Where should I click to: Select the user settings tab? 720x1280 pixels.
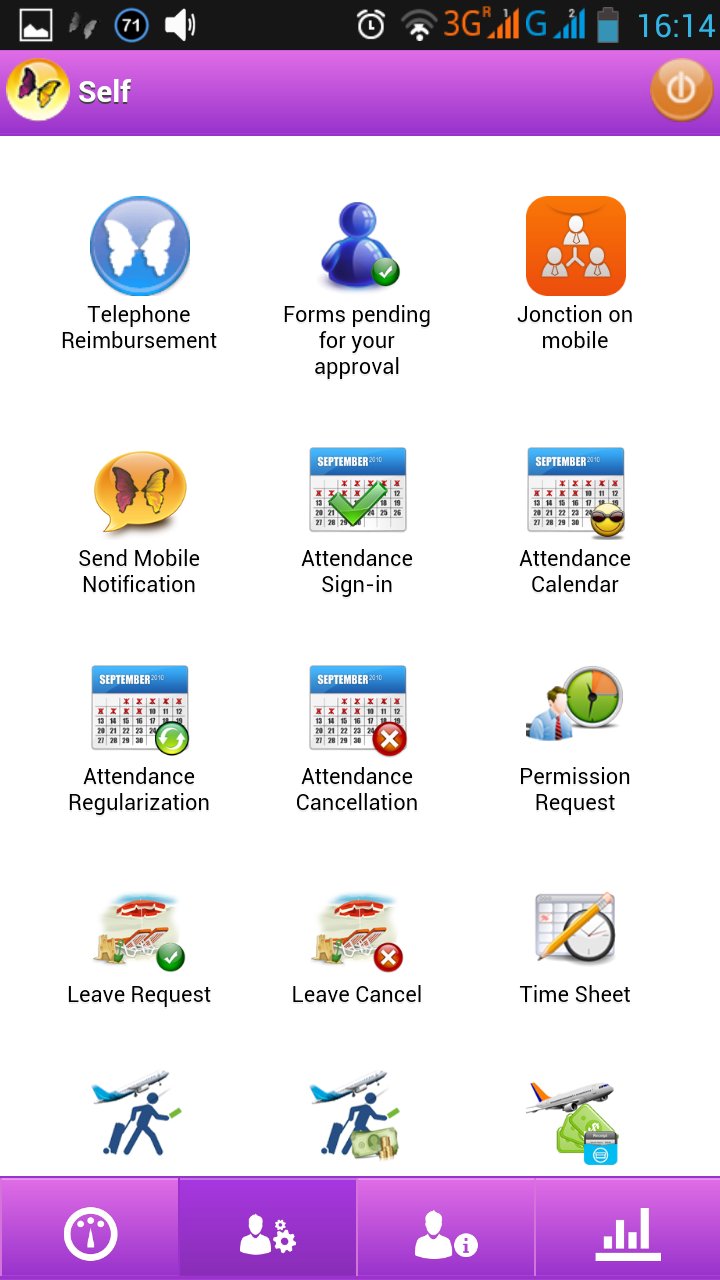click(x=268, y=1234)
